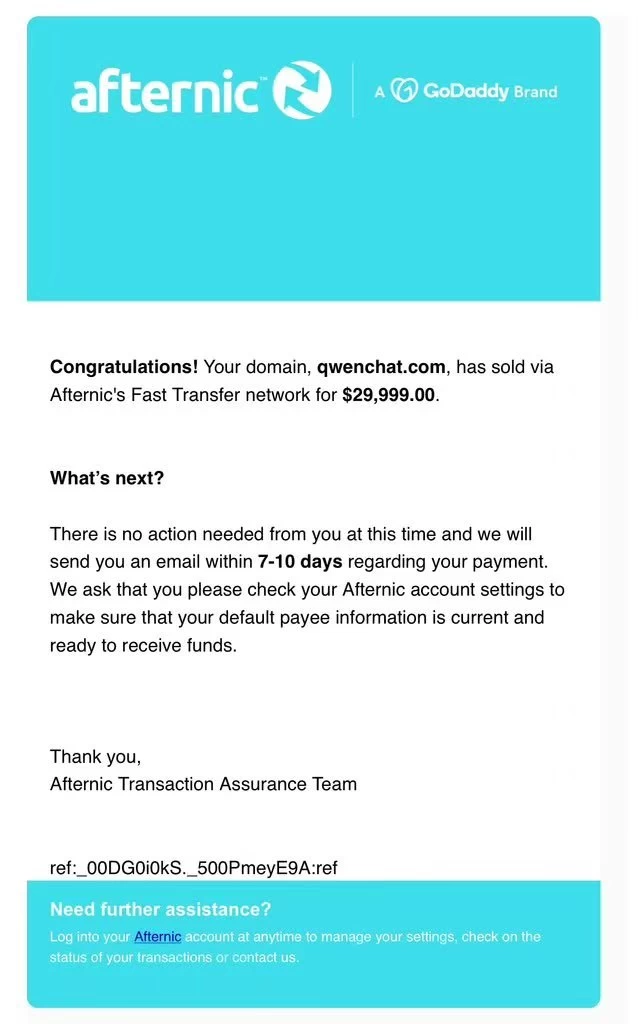The height and width of the screenshot is (1024, 638).
Task: Open the underlined Afternic account link
Action: (x=157, y=936)
